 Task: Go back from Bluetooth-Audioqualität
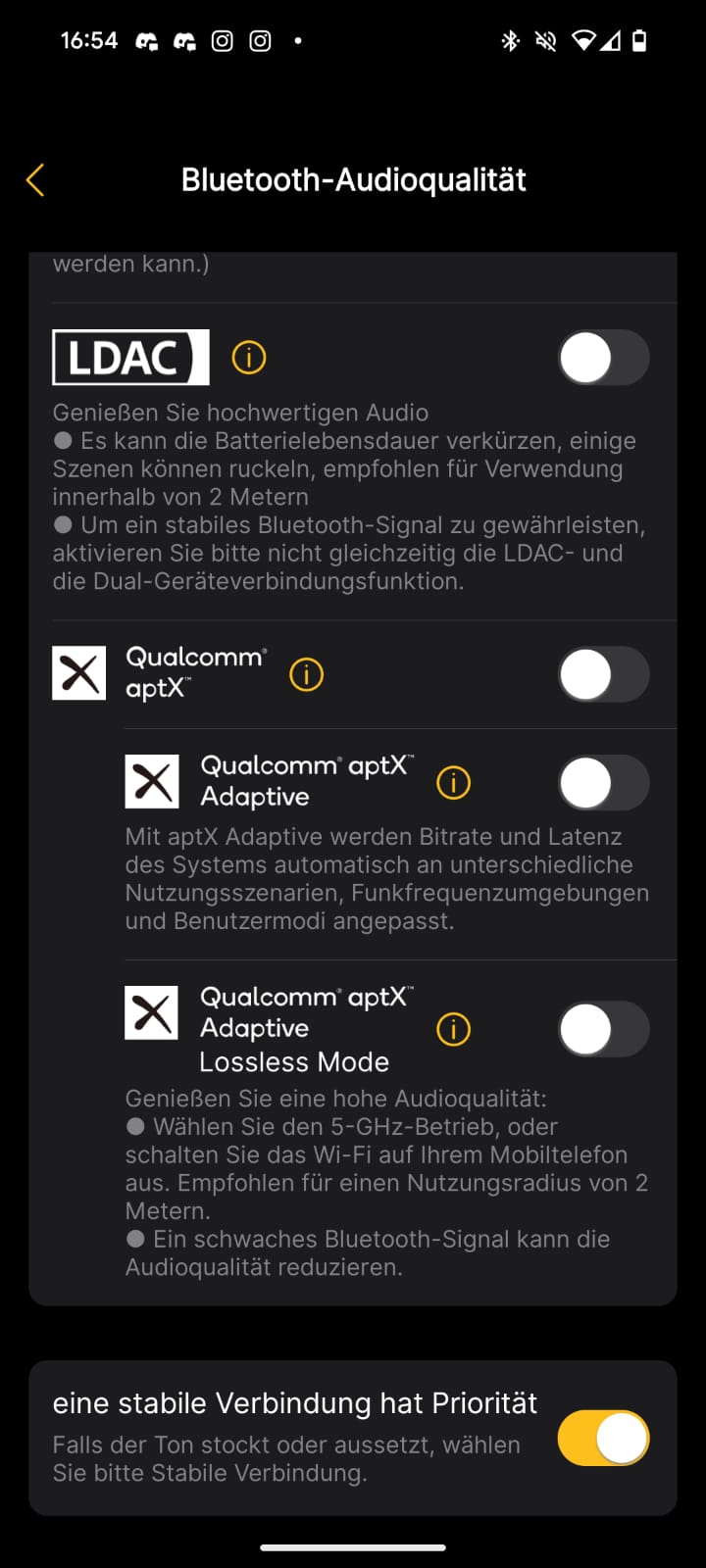click(x=35, y=180)
